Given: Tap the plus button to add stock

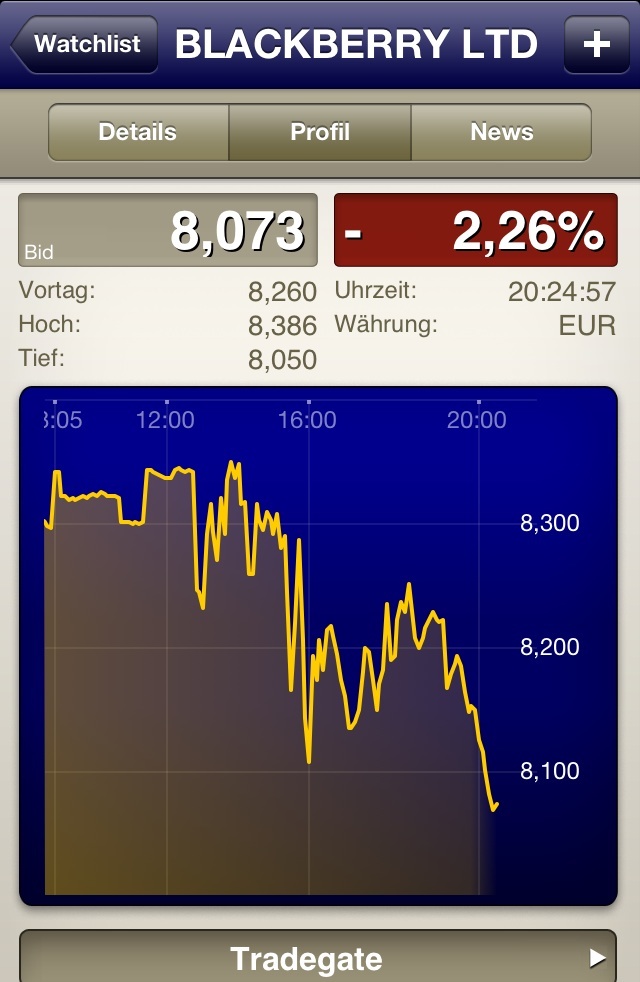Looking at the screenshot, I should 596,44.
